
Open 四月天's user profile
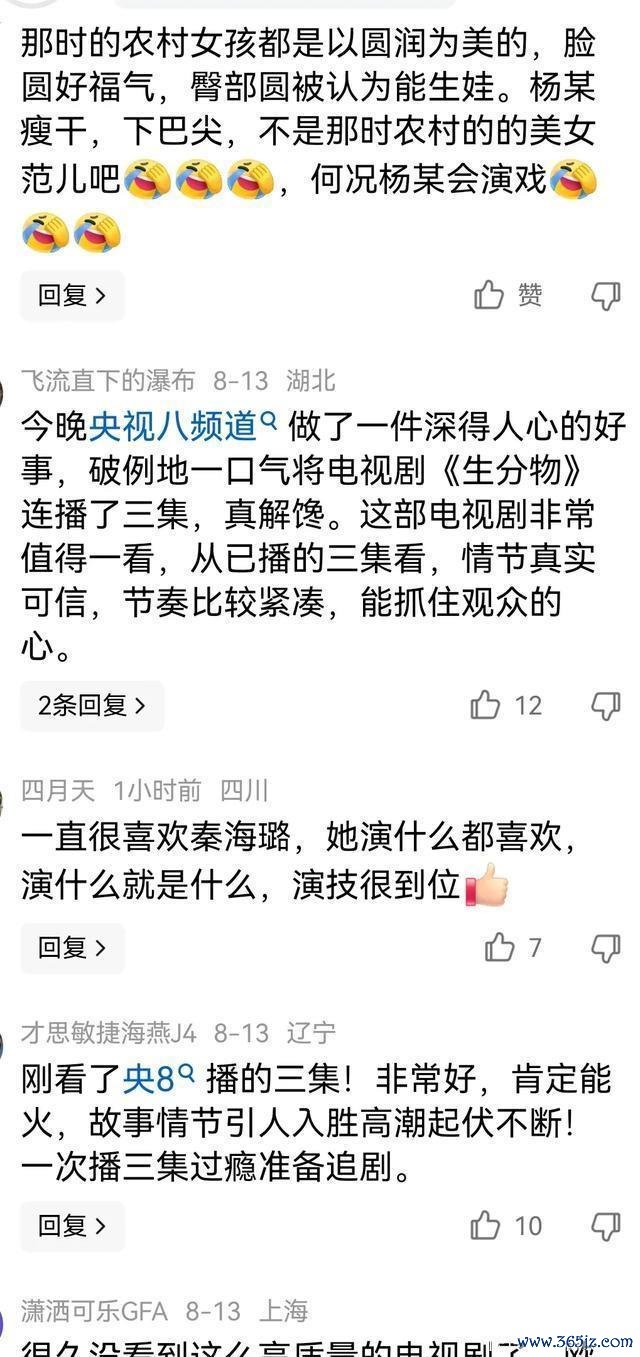[58, 791]
